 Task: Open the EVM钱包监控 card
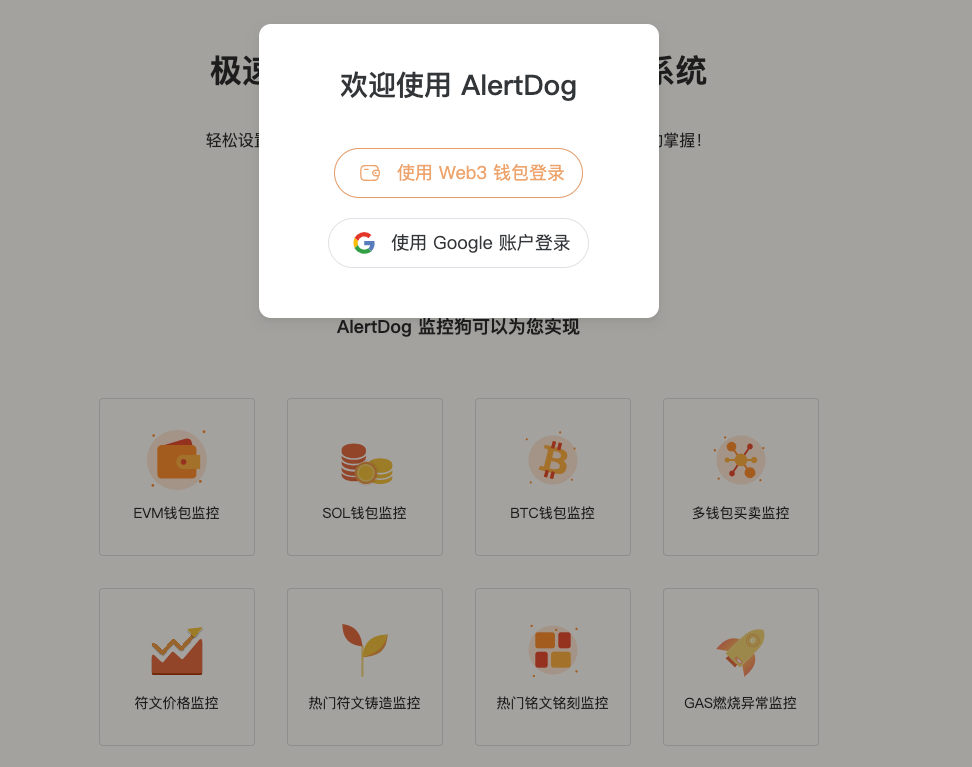pyautogui.click(x=177, y=477)
